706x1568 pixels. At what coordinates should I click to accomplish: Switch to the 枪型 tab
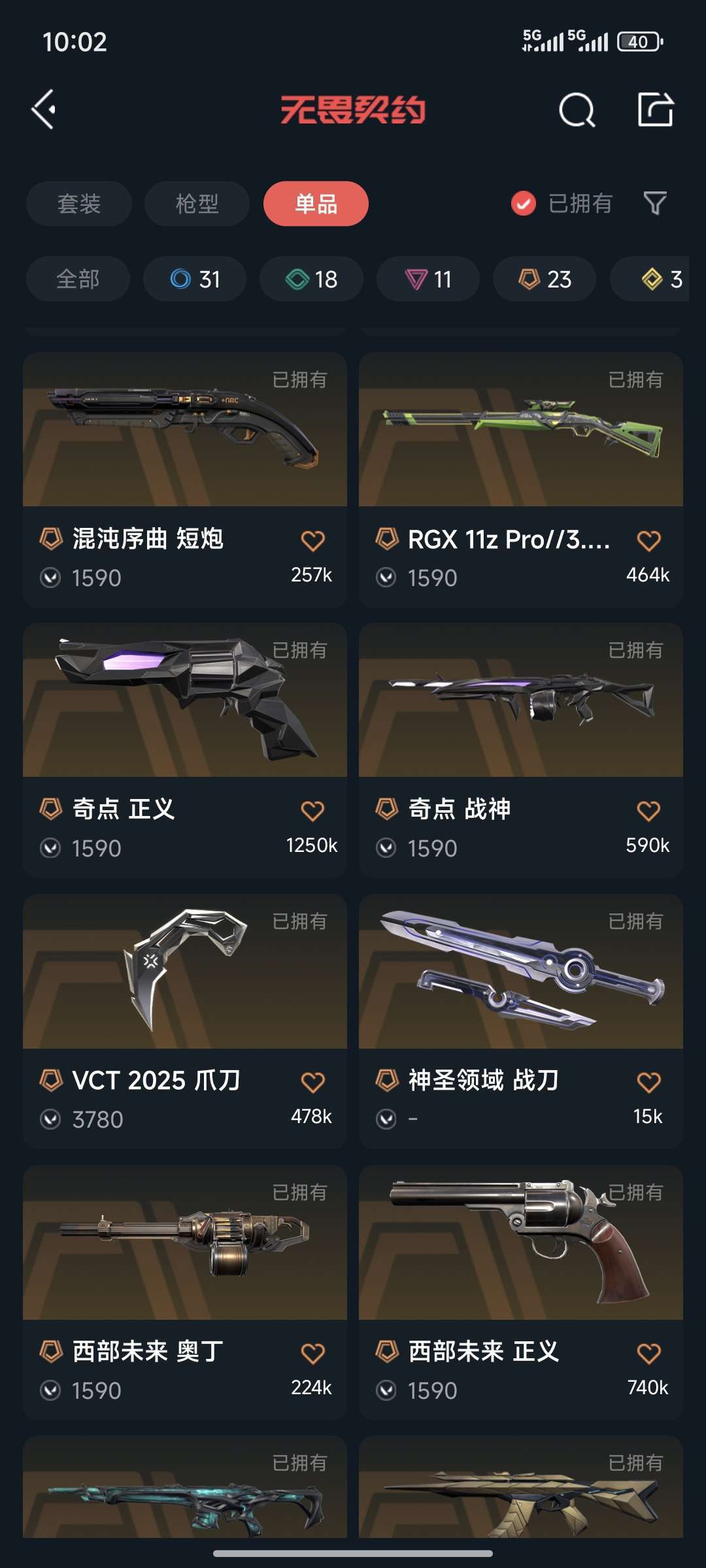tap(197, 204)
